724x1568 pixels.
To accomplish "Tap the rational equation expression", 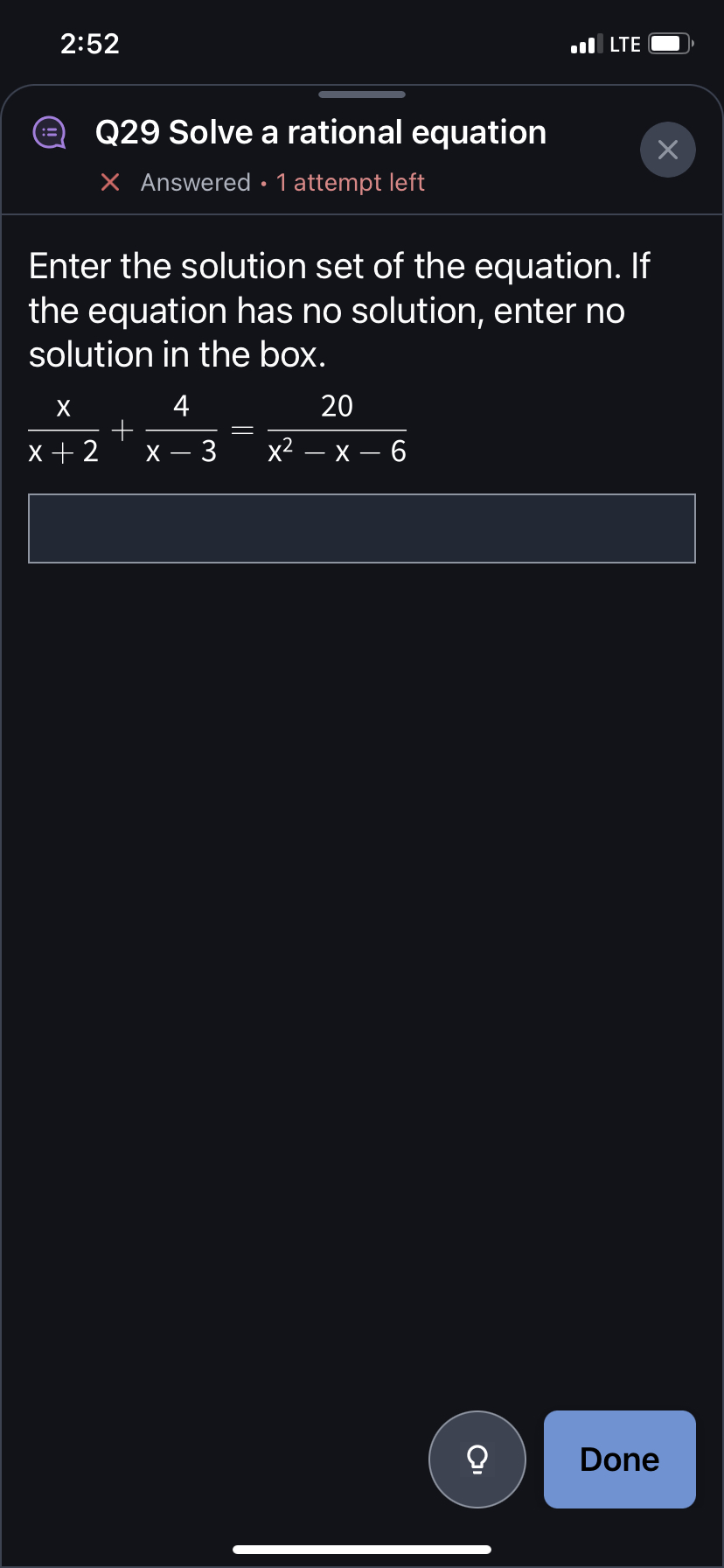I will (217, 428).
